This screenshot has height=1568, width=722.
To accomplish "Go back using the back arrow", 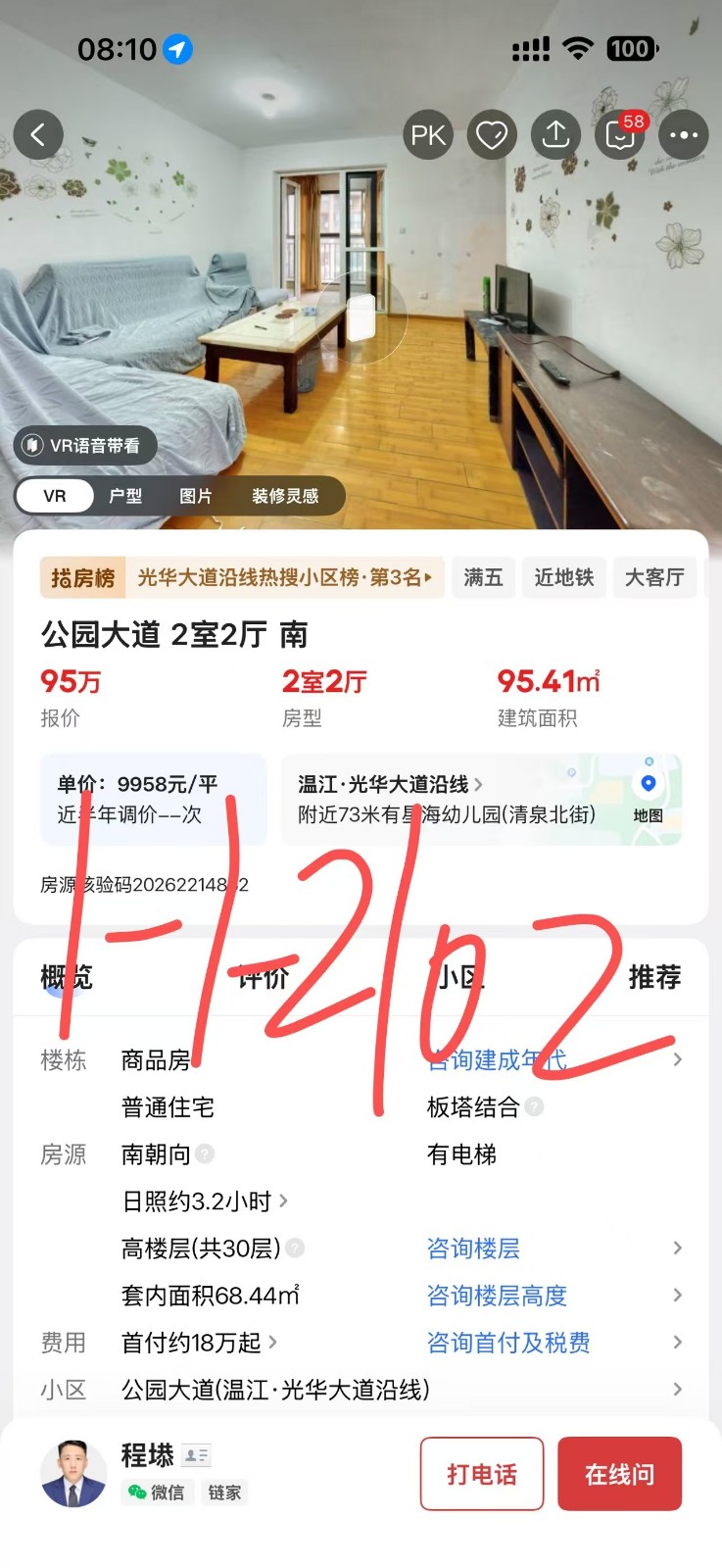I will 38,135.
